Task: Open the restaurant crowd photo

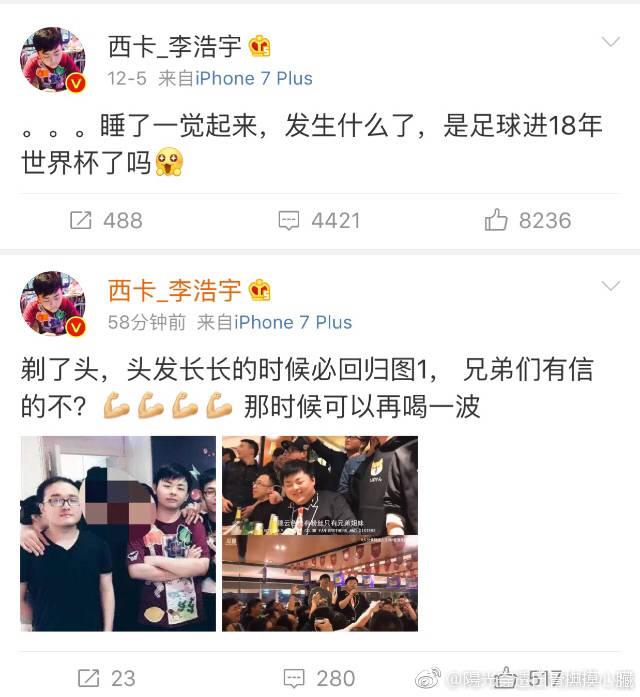Action: pos(320,583)
